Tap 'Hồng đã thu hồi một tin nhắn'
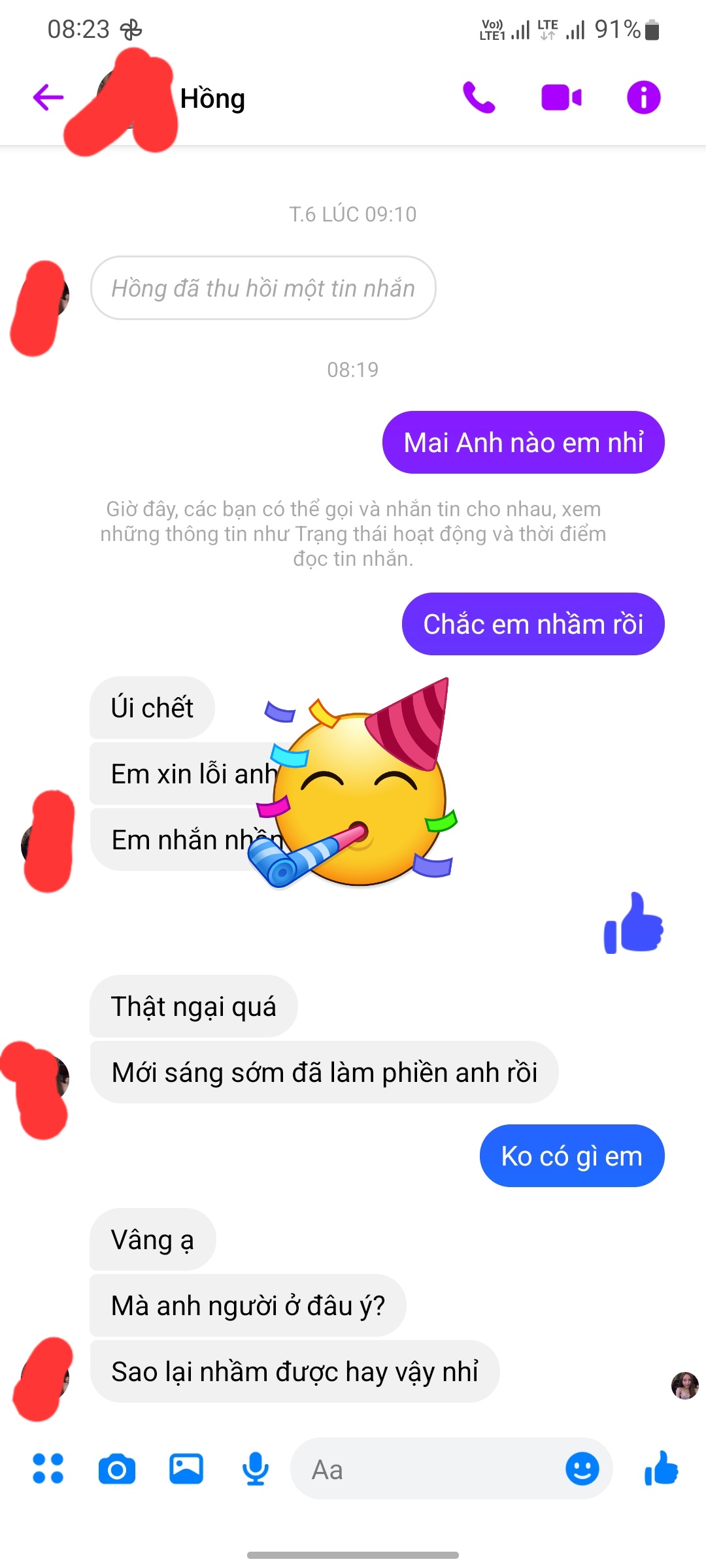The width and height of the screenshot is (706, 1568). pyautogui.click(x=263, y=287)
